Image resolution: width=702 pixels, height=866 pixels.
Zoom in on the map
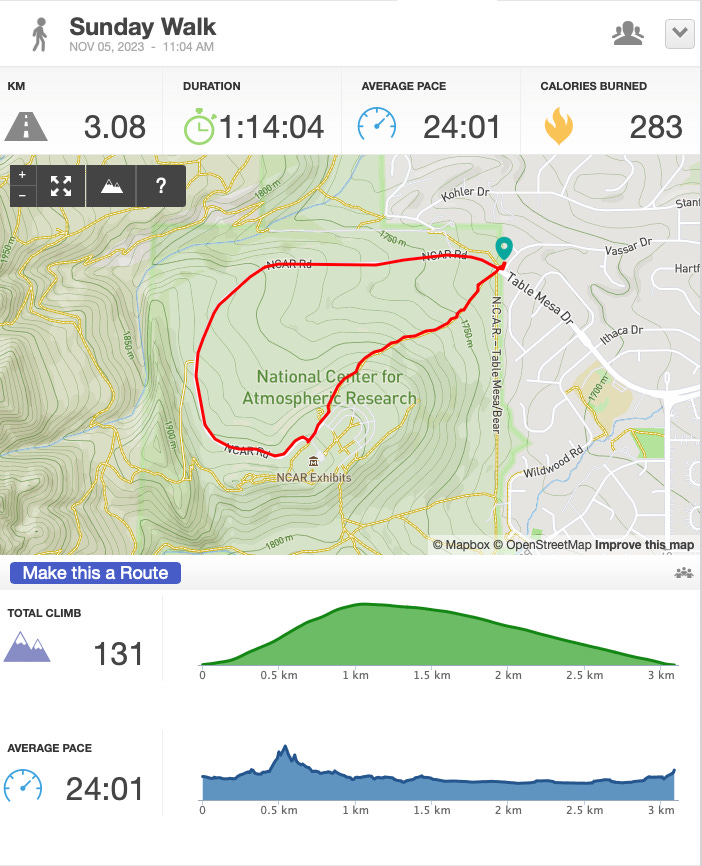(x=23, y=175)
